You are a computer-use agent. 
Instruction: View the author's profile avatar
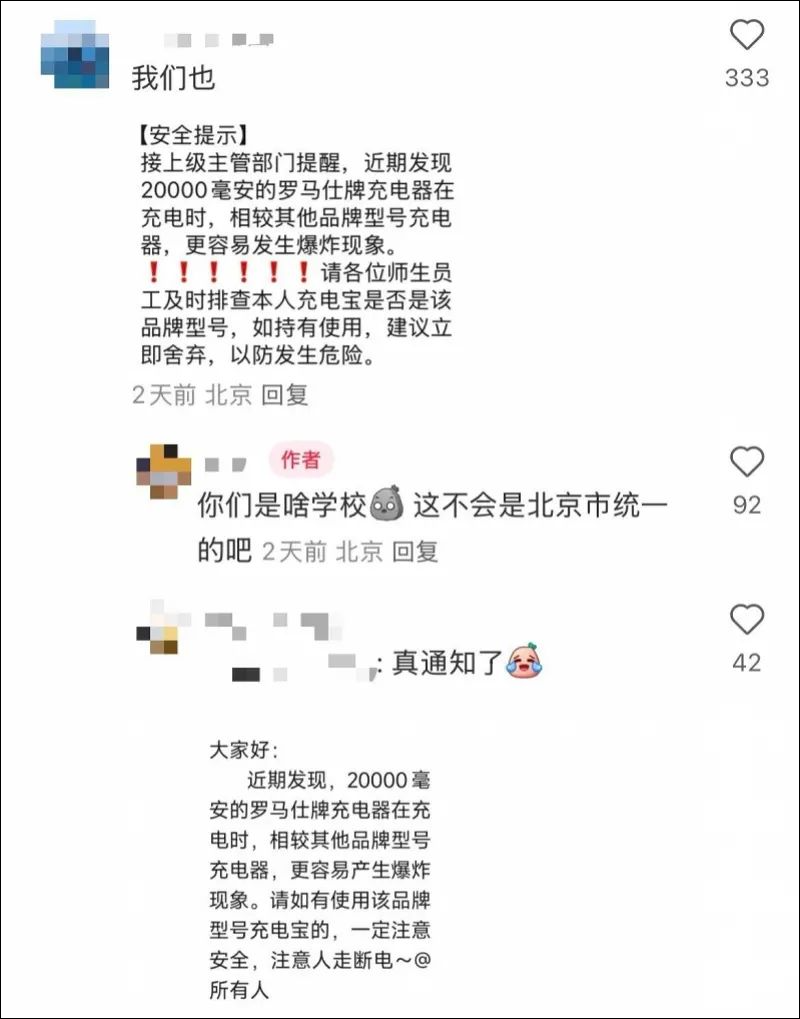[x=163, y=470]
